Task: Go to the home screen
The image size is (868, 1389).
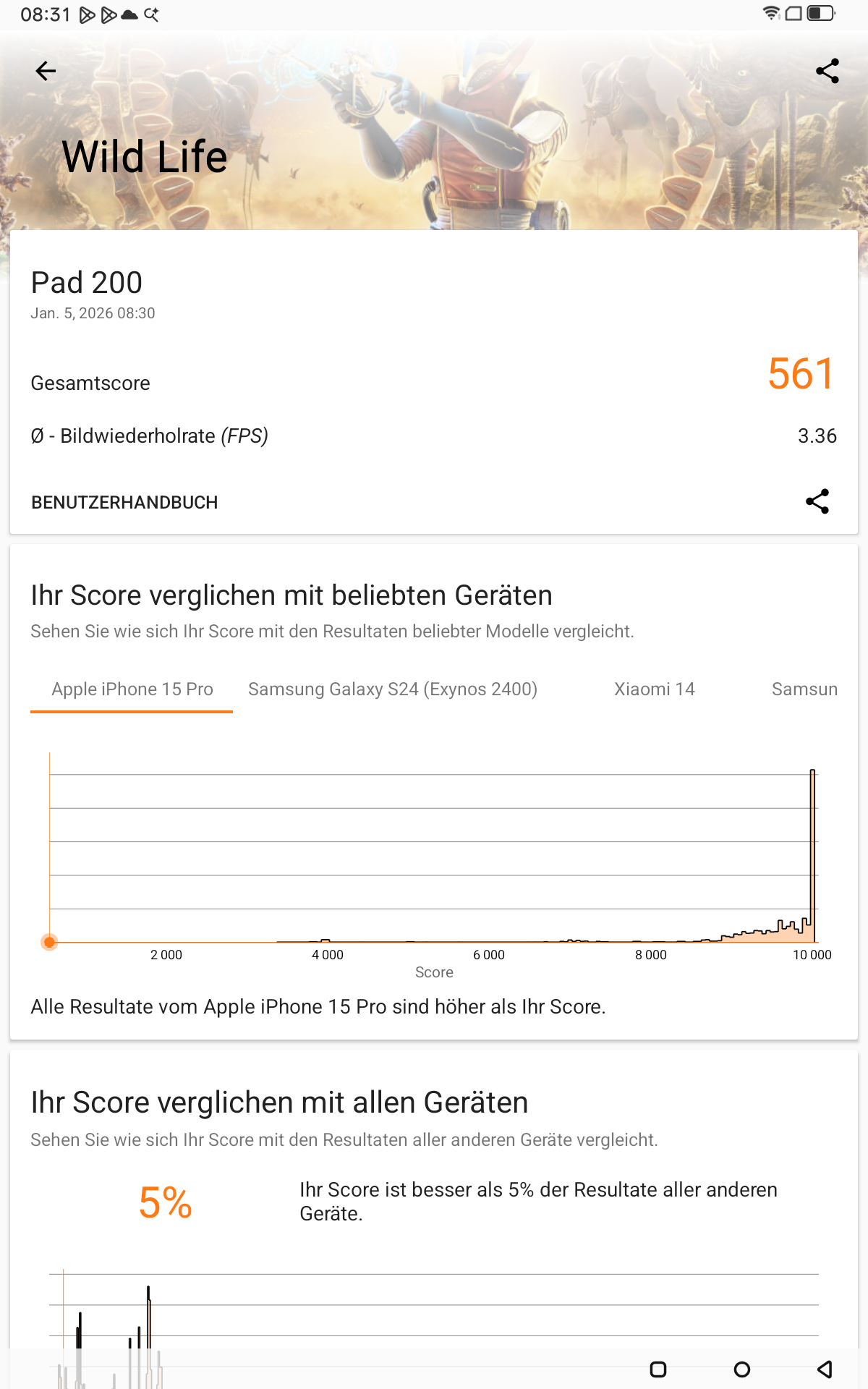Action: point(742,1369)
